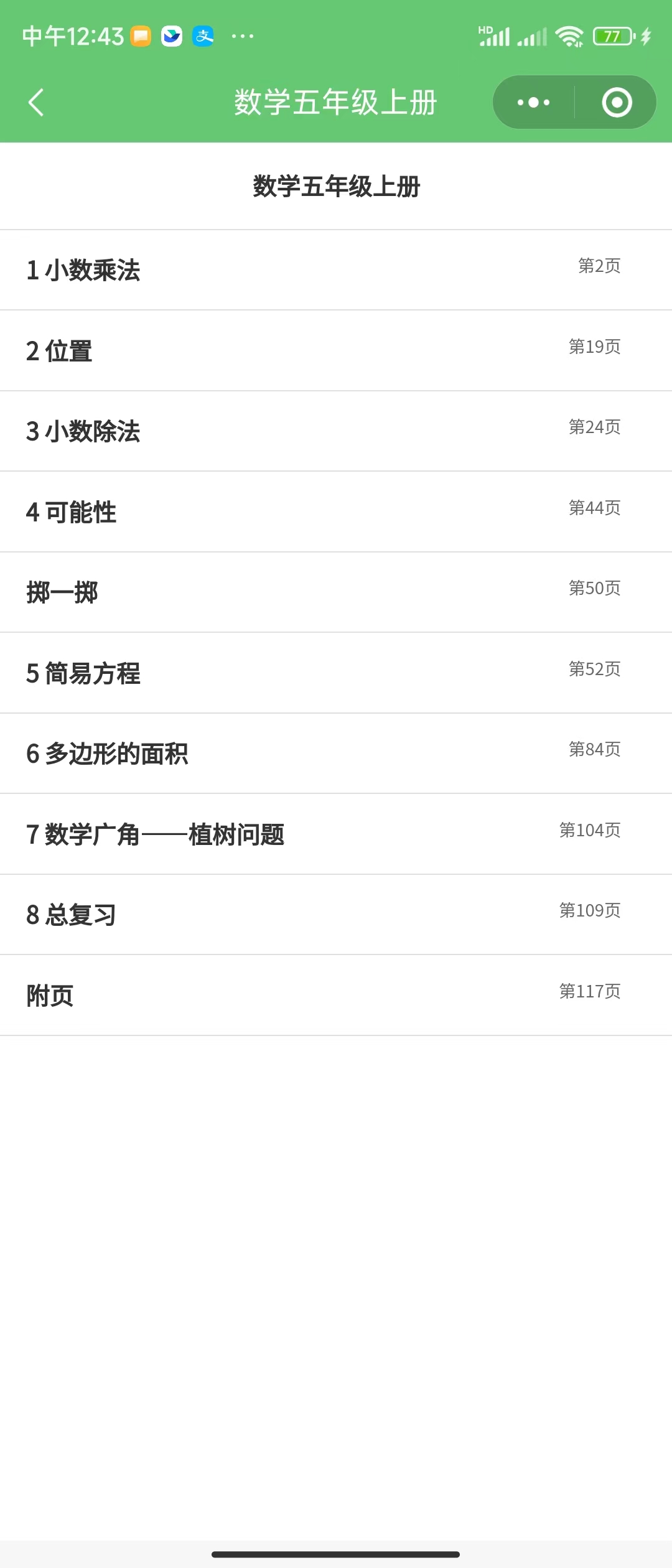Close the mini program with the circle button
Screen dimensions: 672x1568
point(617,103)
